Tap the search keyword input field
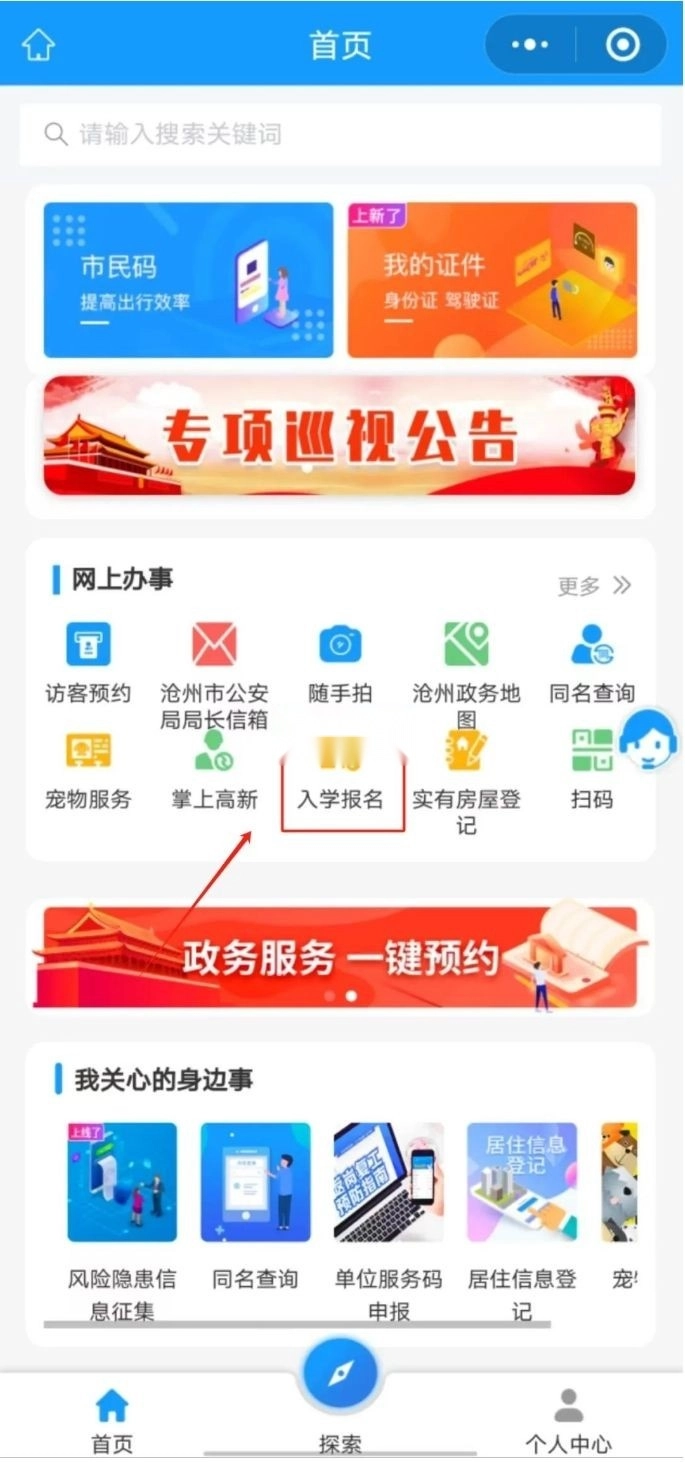Screen dimensions: 685x1462 (x=340, y=134)
